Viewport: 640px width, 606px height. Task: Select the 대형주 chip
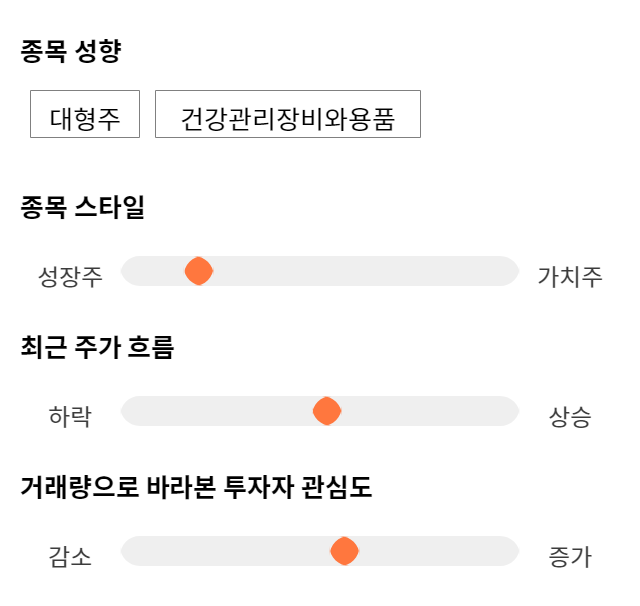85,114
